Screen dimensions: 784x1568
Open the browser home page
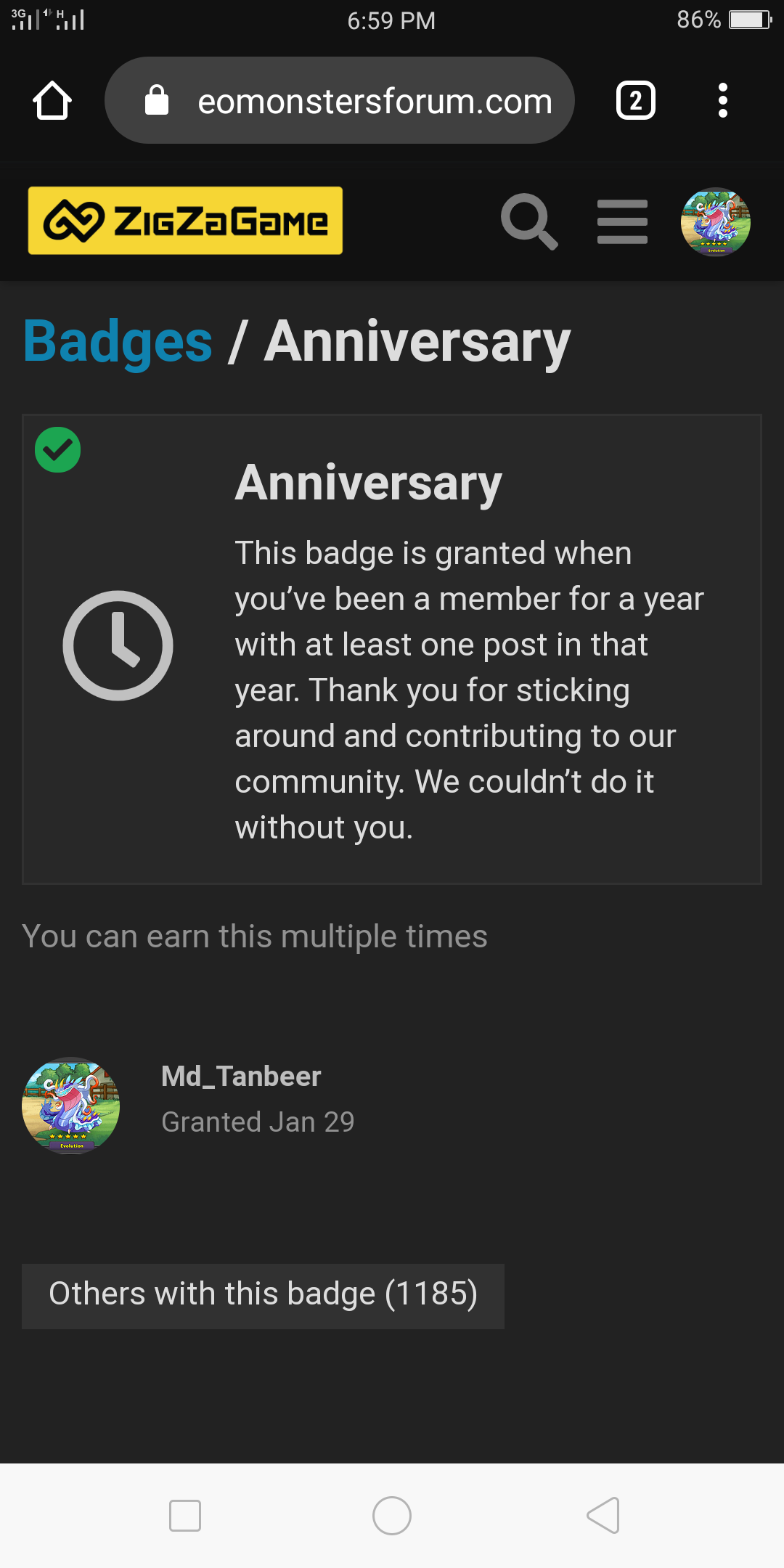tap(52, 100)
